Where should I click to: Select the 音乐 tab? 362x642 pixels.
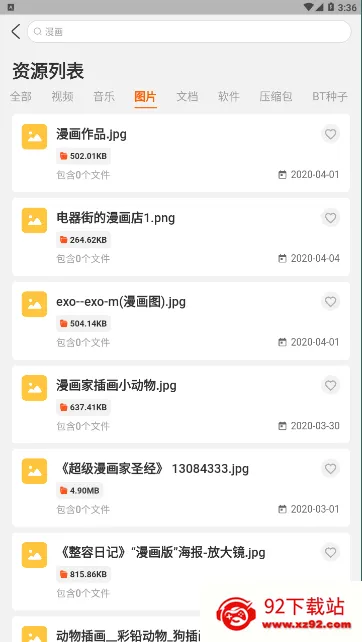[104, 97]
